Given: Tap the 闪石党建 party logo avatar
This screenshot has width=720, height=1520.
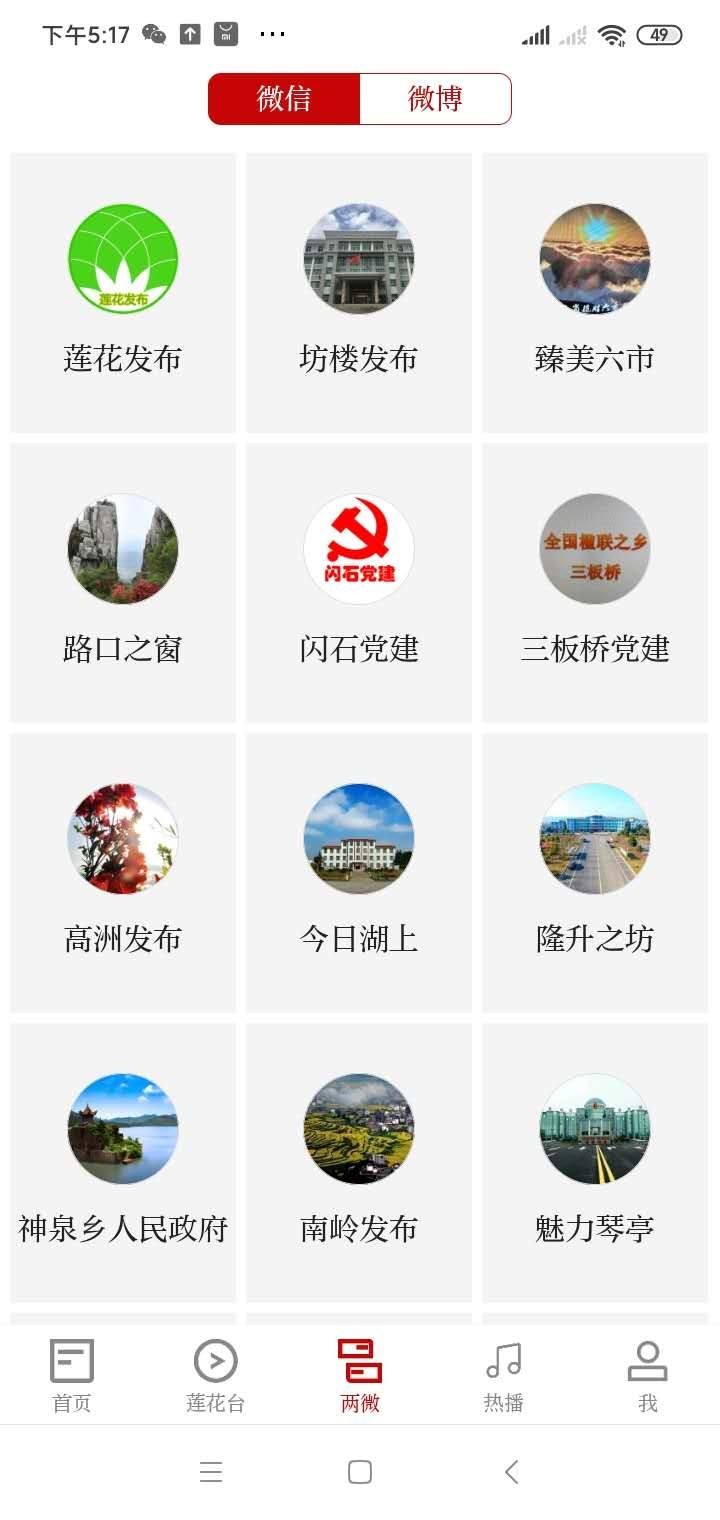Looking at the screenshot, I should click(x=358, y=548).
